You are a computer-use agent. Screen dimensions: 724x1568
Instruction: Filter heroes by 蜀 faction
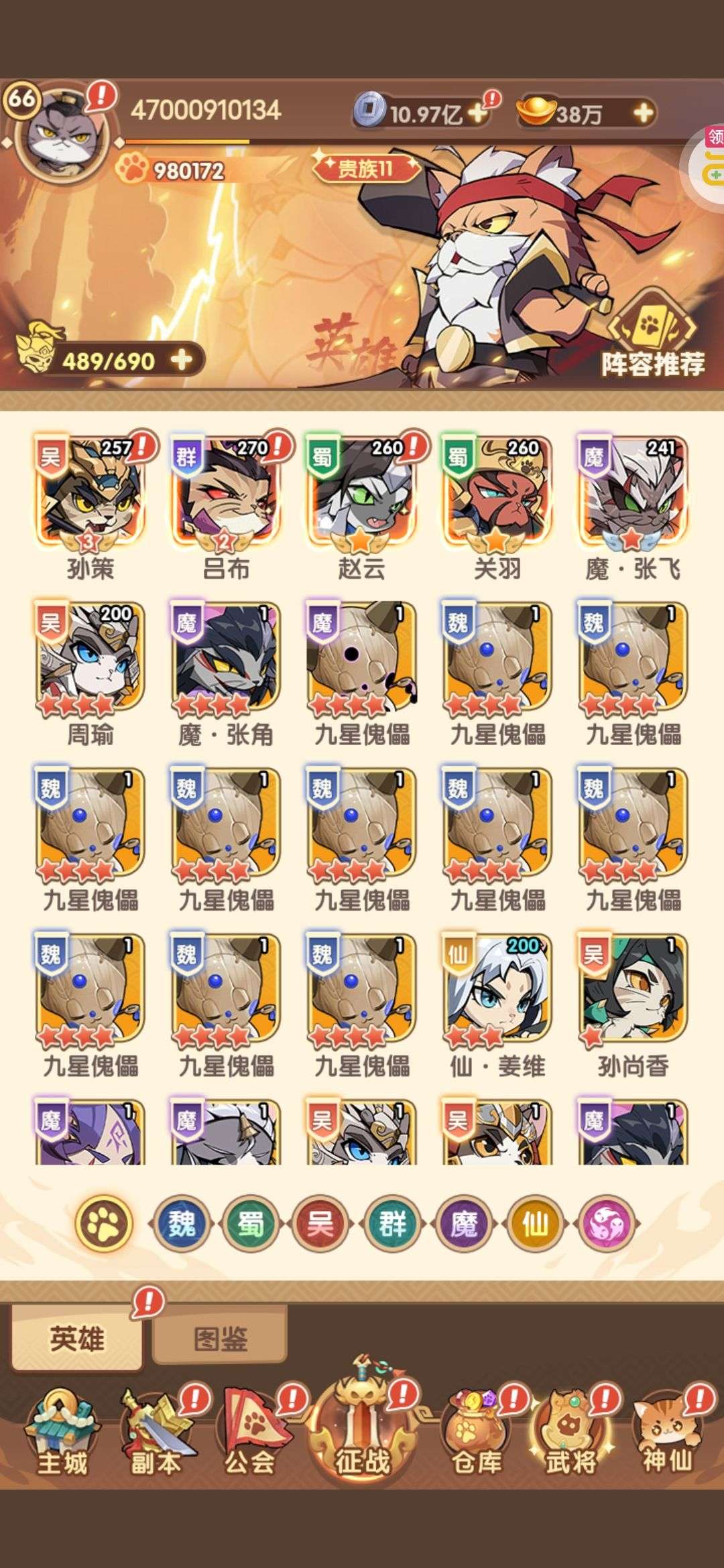pyautogui.click(x=251, y=1224)
